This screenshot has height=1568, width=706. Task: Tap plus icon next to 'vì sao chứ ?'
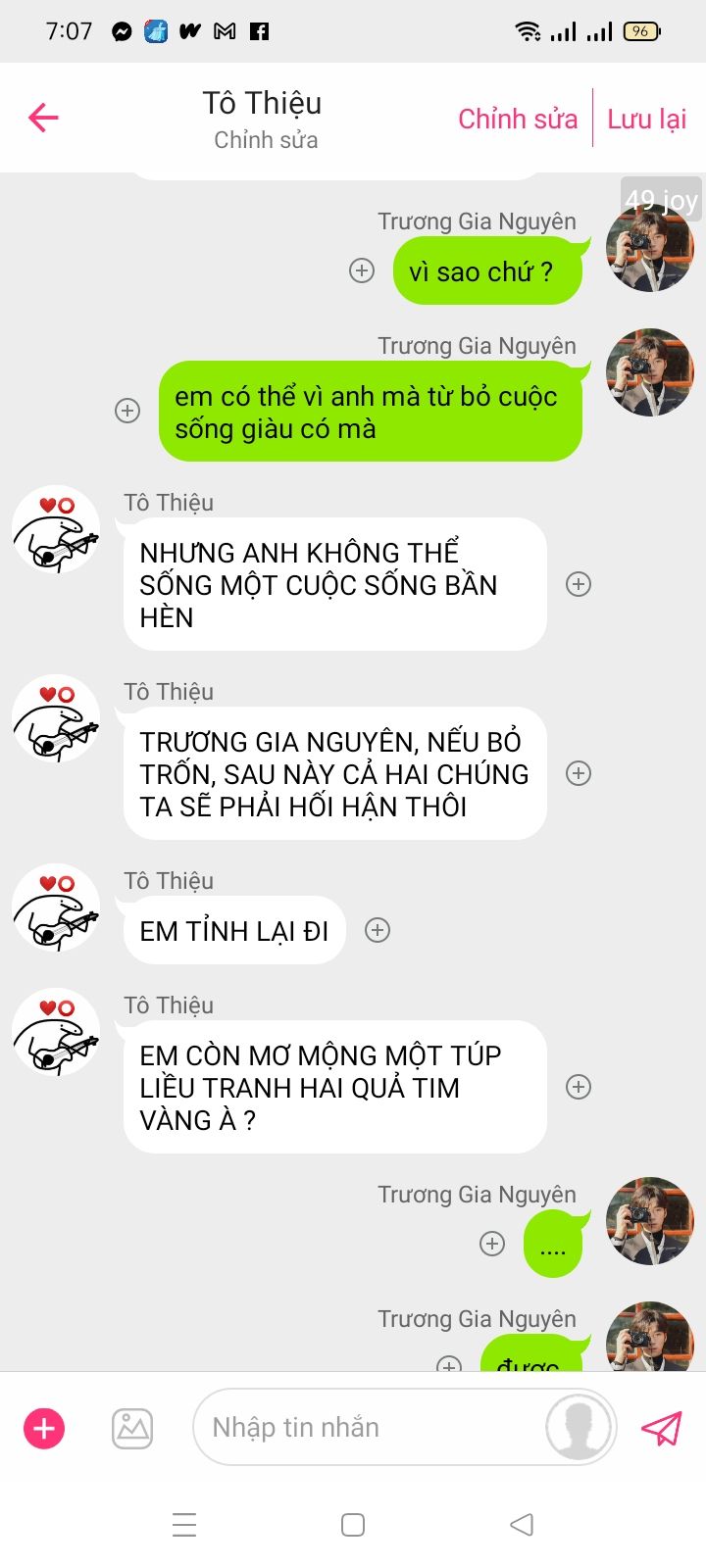pyautogui.click(x=362, y=270)
